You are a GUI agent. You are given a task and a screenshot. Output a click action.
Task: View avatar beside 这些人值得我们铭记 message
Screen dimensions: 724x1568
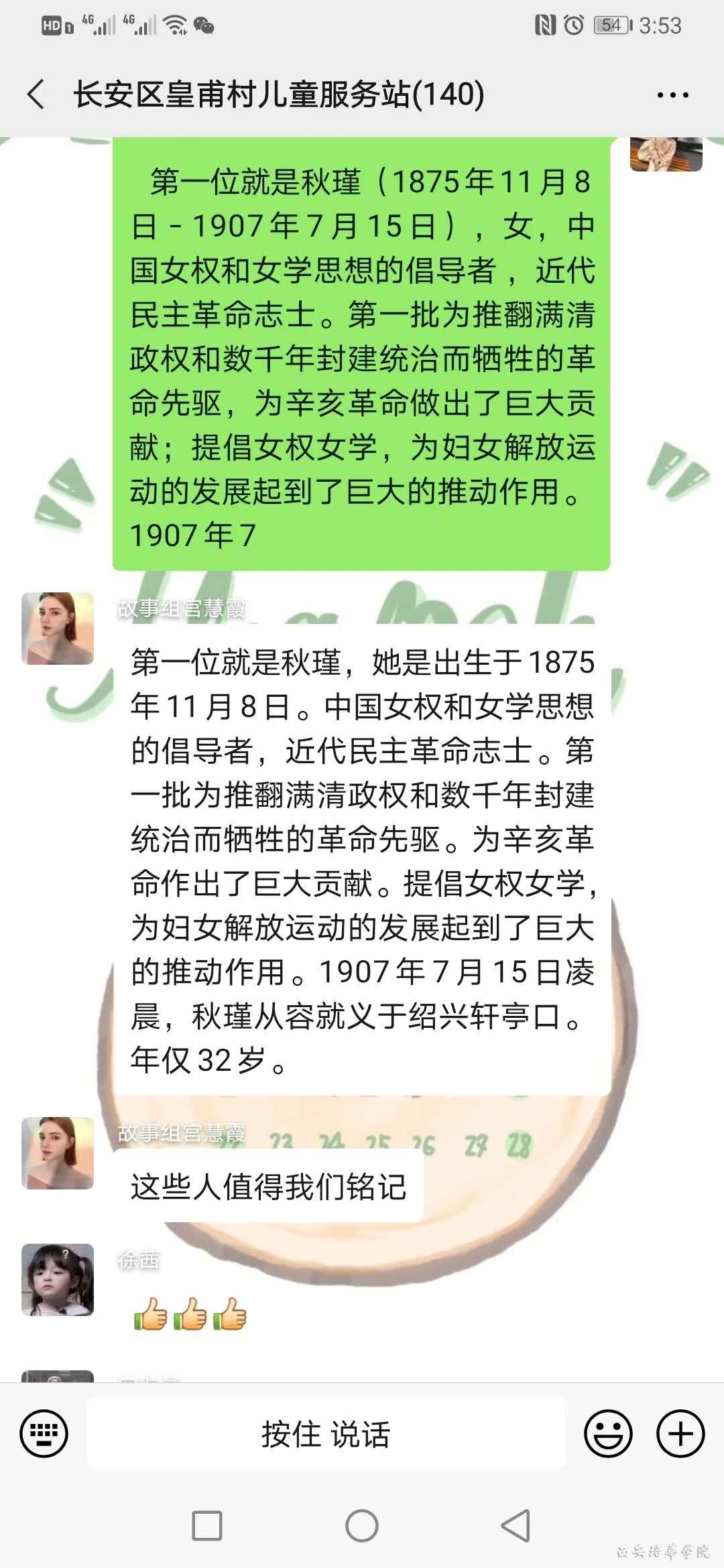point(58,1153)
